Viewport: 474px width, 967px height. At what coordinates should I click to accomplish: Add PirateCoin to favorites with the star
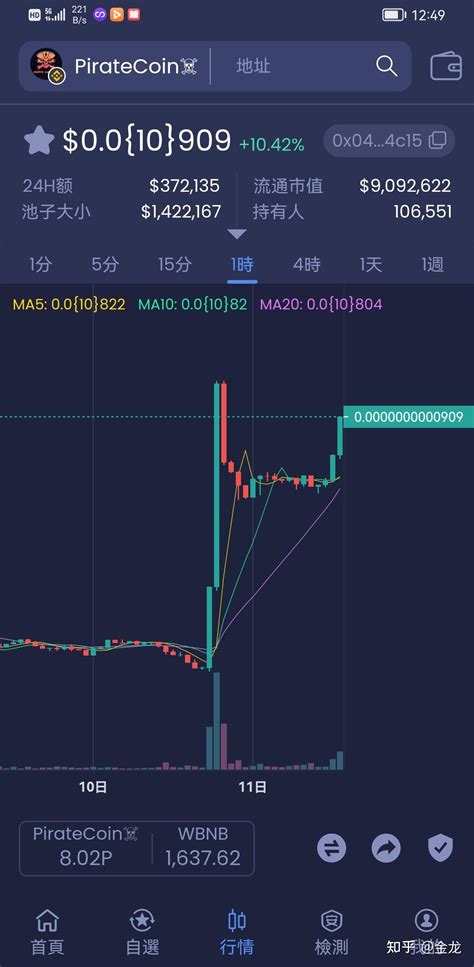pos(39,141)
